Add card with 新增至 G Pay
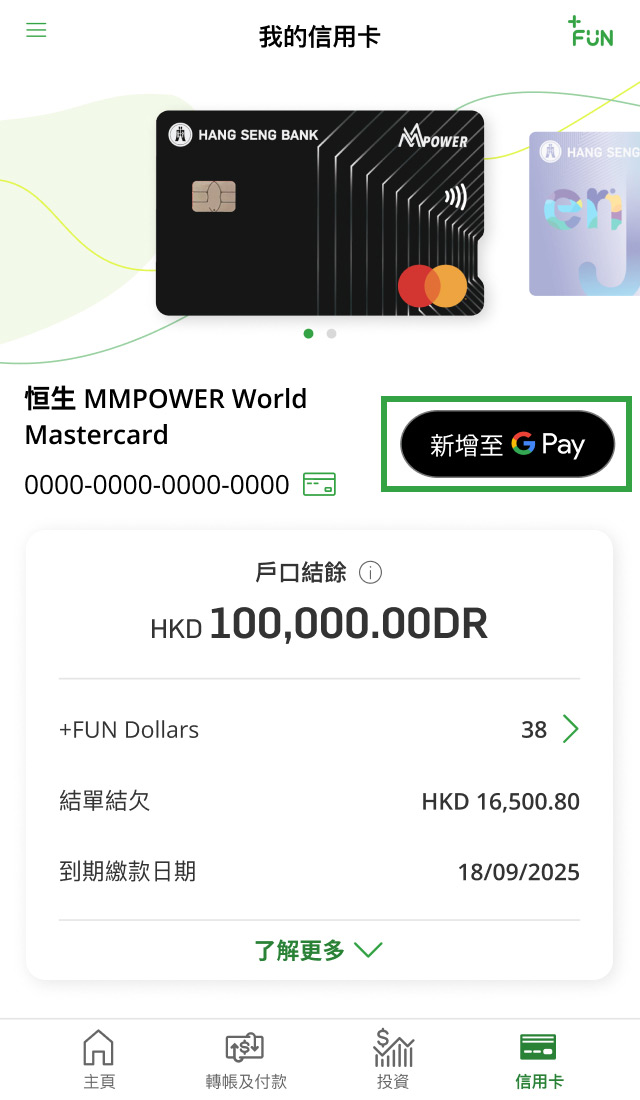Screen dimensions: 640x1100 [x=507, y=444]
